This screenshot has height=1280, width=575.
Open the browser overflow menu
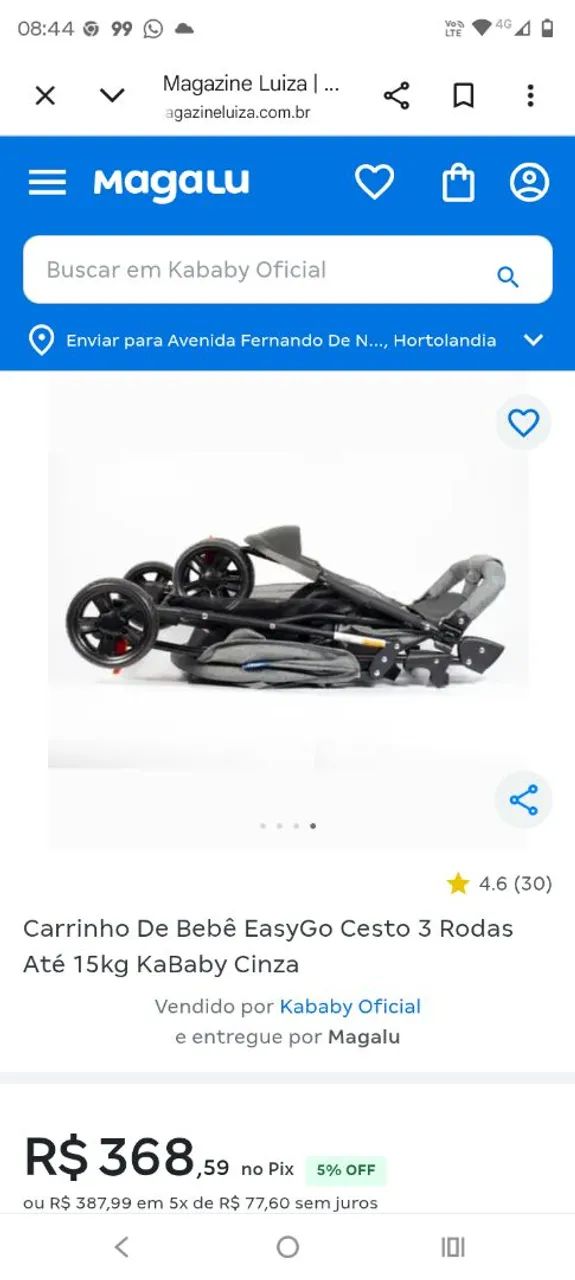tap(530, 95)
